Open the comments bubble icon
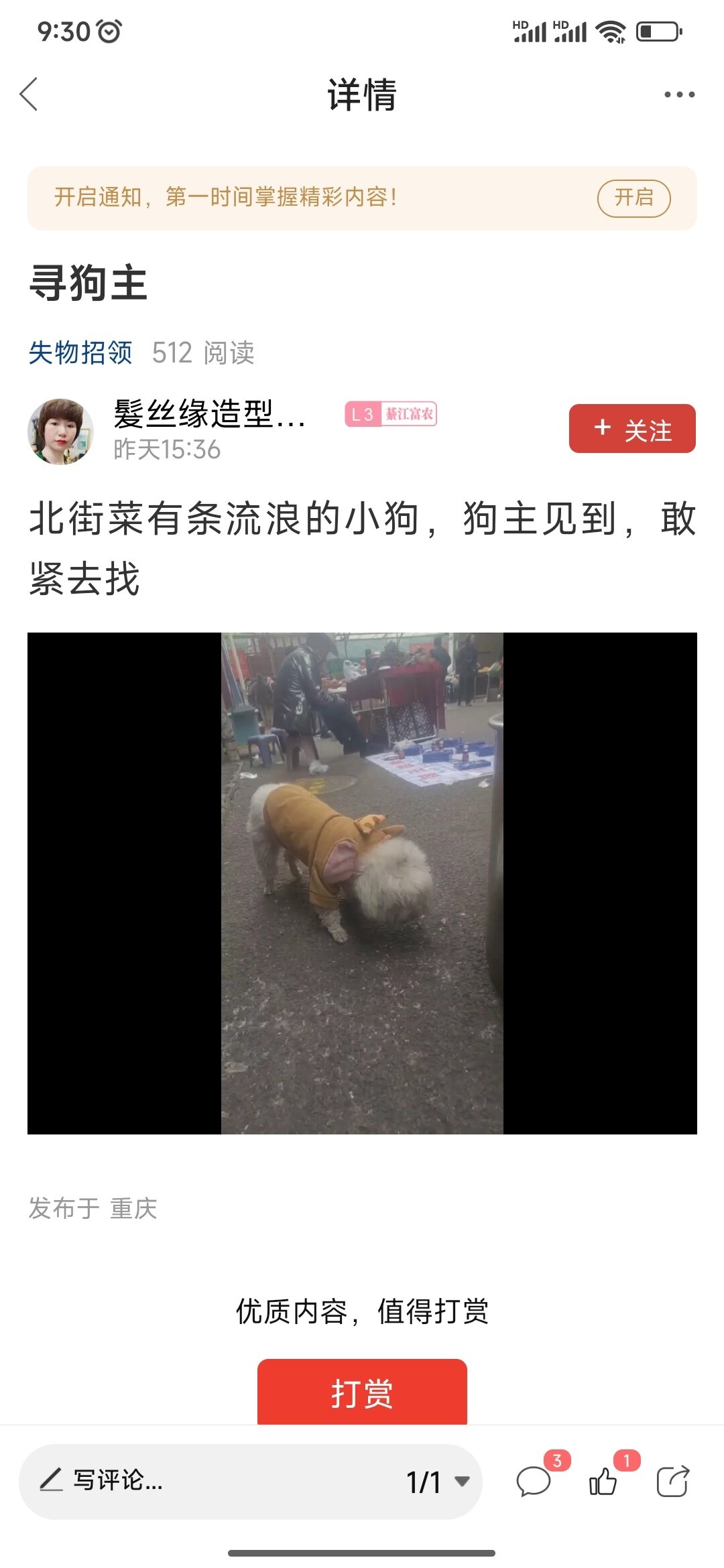The image size is (724, 1568). pos(534,1481)
